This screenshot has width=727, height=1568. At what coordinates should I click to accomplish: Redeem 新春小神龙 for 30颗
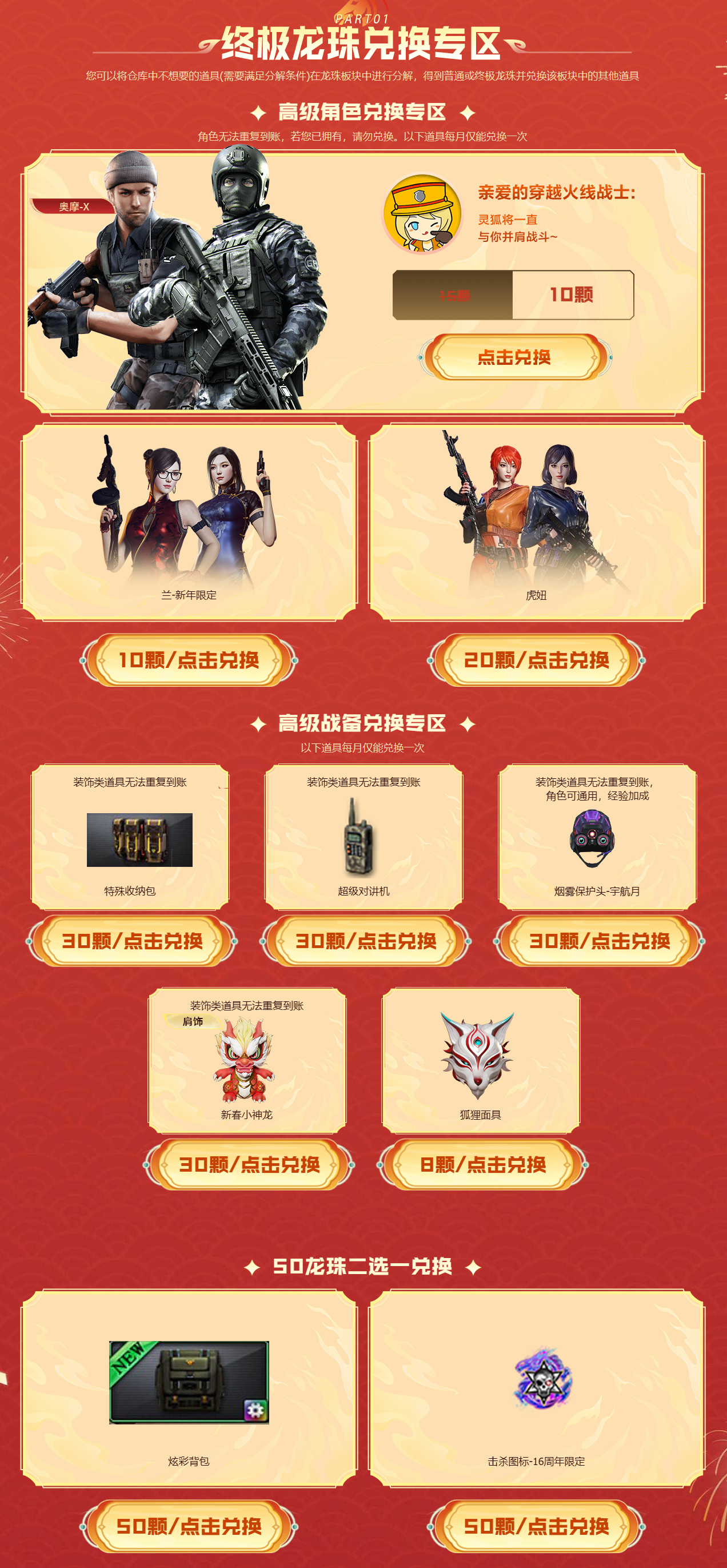tap(249, 1164)
